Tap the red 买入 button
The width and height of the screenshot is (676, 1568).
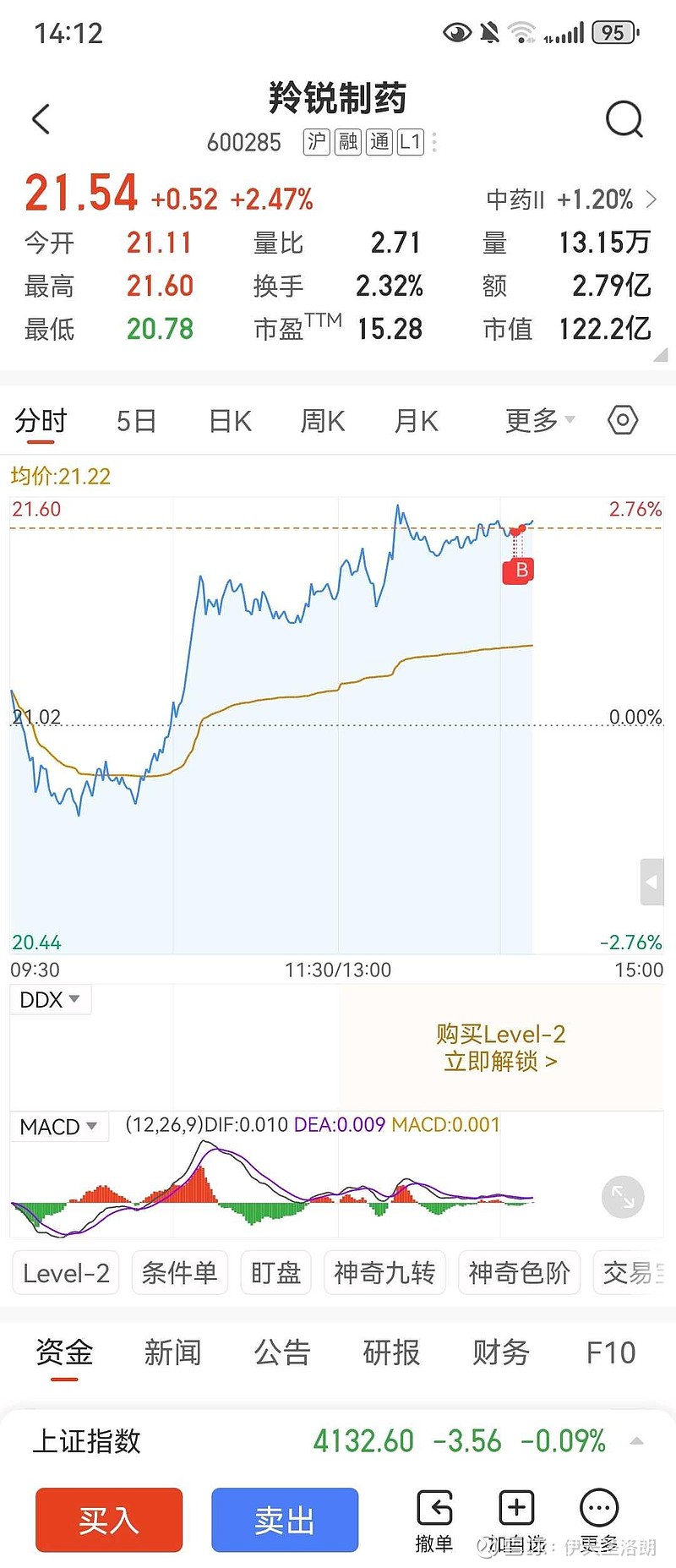tap(109, 1520)
